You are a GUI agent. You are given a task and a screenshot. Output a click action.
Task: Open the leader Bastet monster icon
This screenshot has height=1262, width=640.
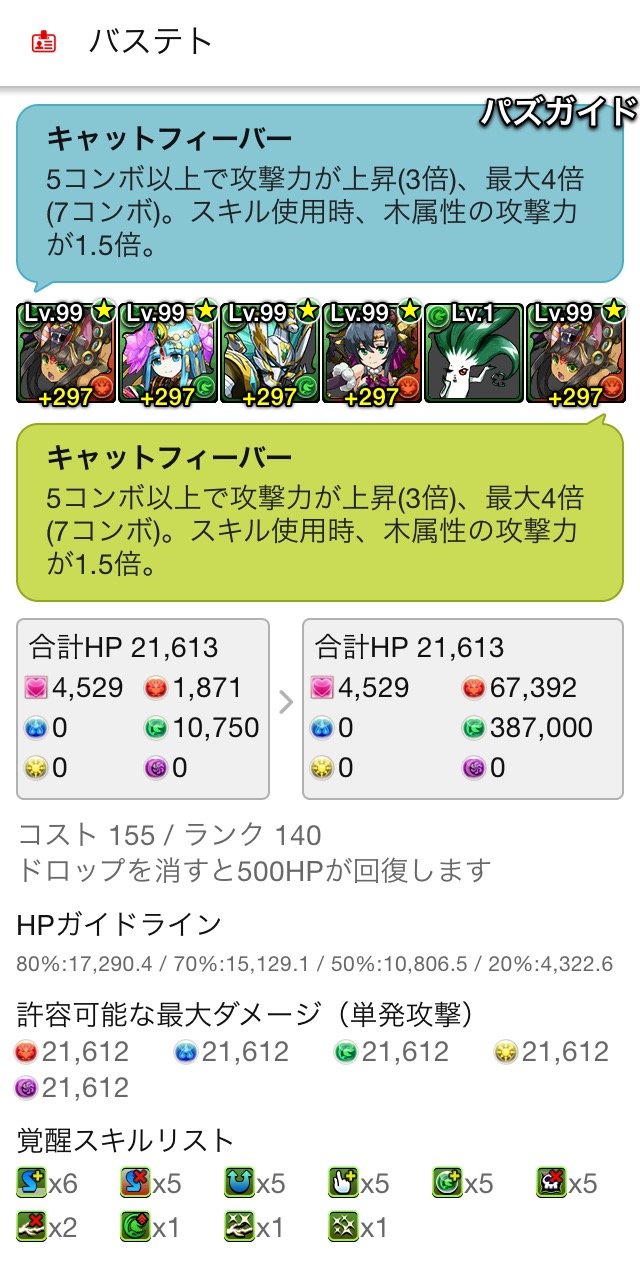(66, 353)
